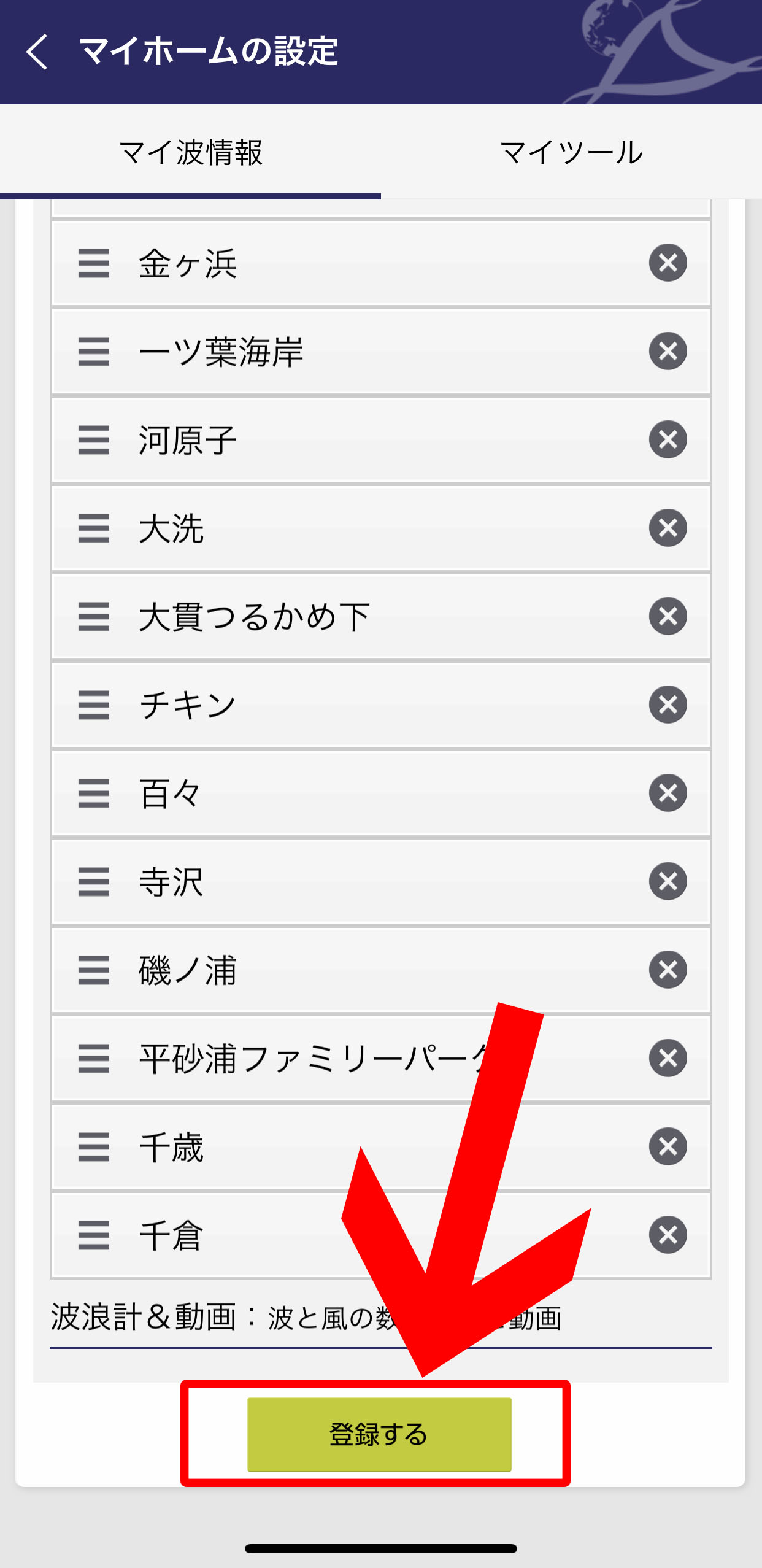Delete 一ツ葉海岸 entry
The height and width of the screenshot is (1568, 762).
click(668, 351)
